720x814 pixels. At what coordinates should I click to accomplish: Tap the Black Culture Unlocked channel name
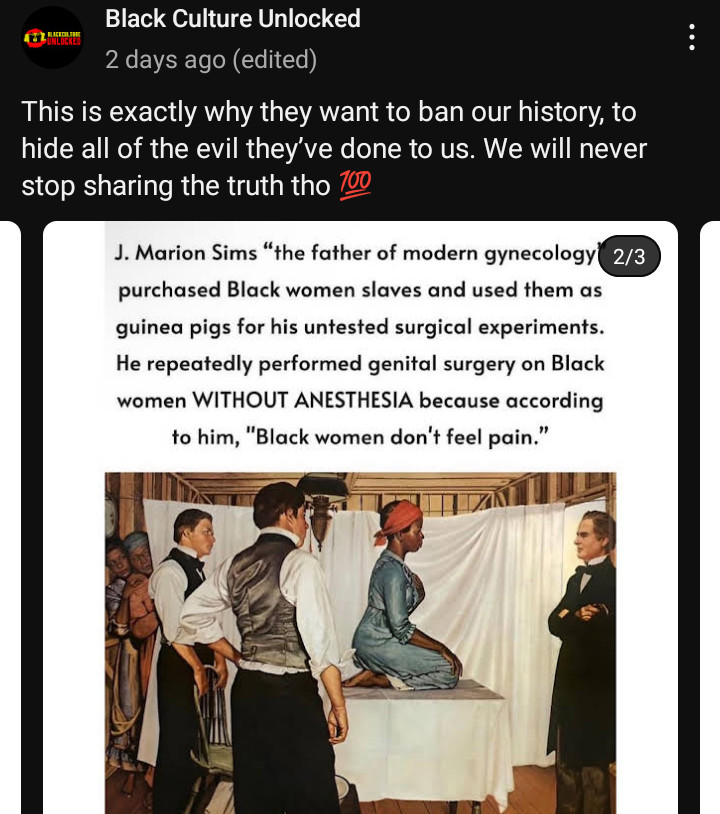point(232,18)
